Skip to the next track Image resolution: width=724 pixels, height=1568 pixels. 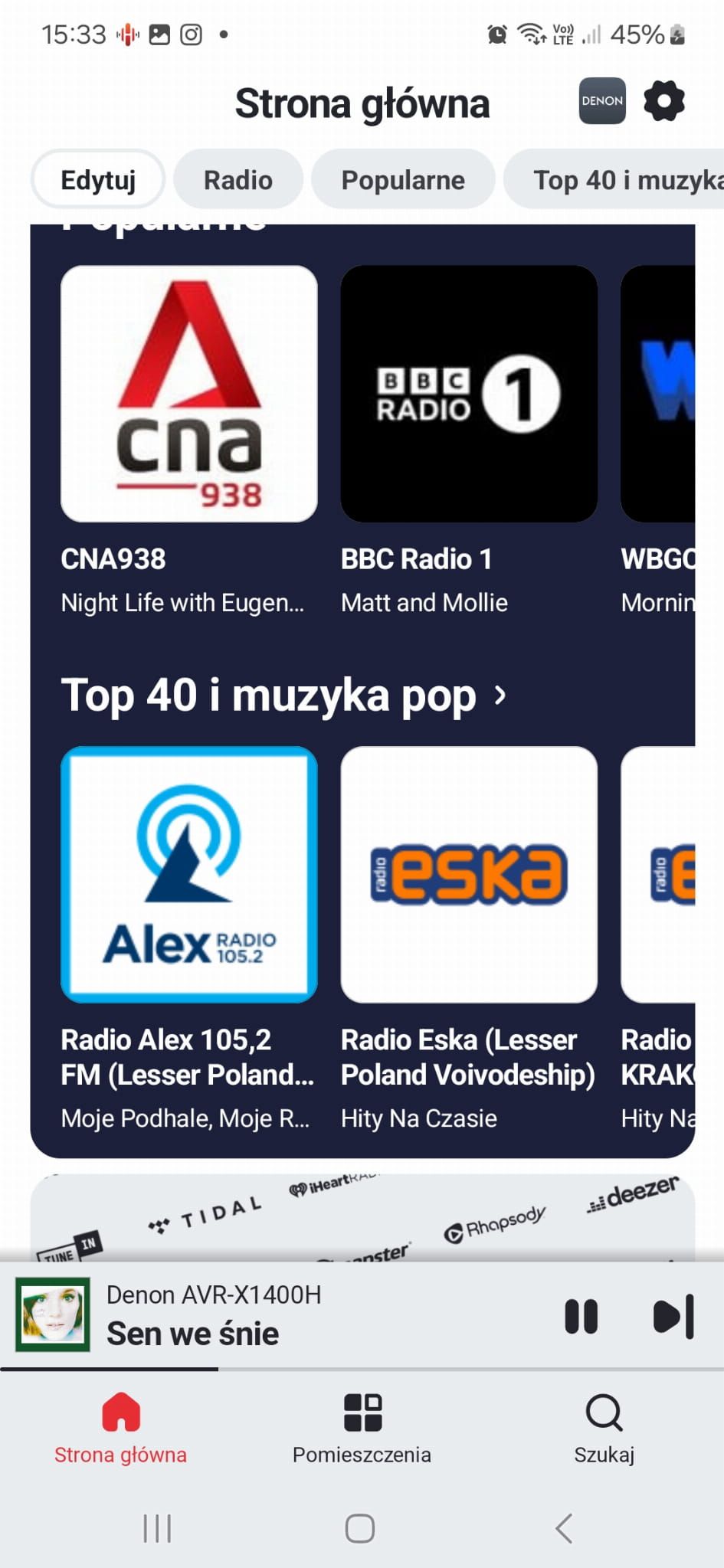click(x=673, y=1317)
